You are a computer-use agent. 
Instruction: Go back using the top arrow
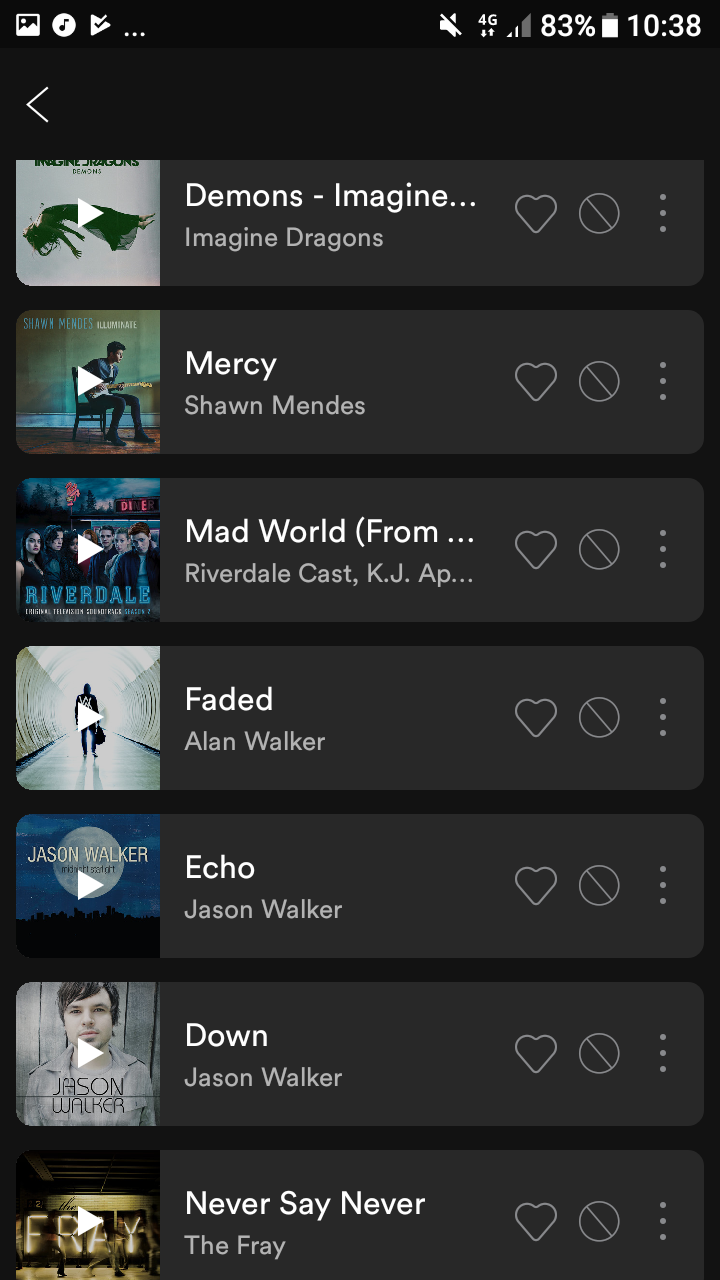click(x=37, y=104)
